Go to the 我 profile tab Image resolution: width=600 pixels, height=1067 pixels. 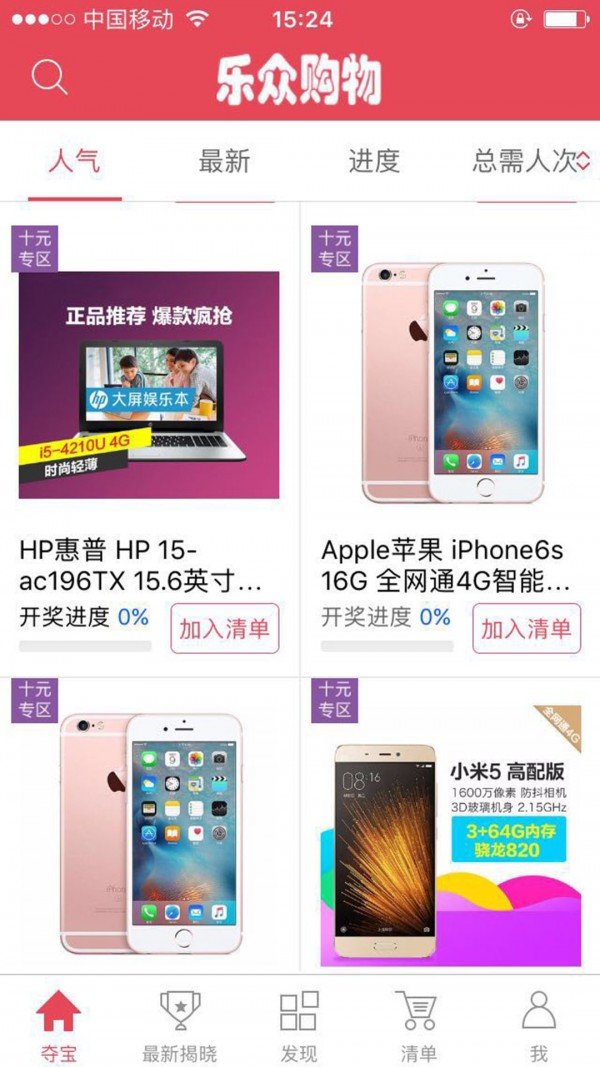click(x=539, y=1023)
